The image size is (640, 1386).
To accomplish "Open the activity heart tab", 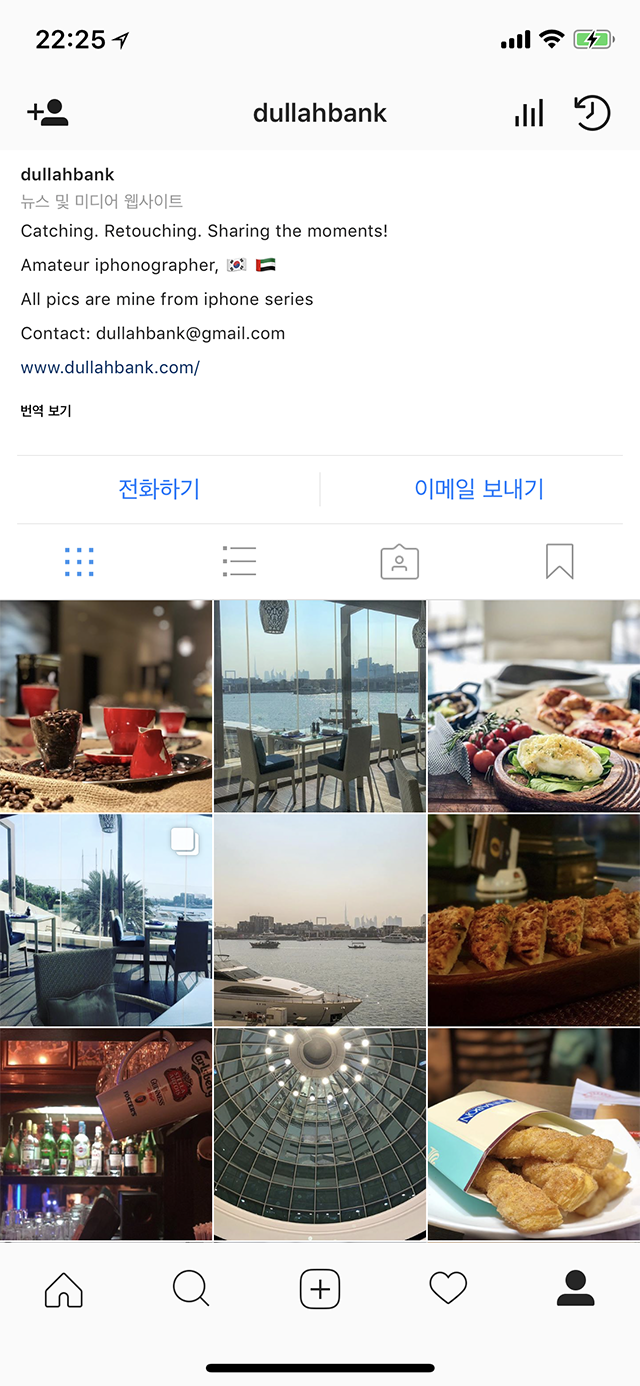I will pos(448,1289).
